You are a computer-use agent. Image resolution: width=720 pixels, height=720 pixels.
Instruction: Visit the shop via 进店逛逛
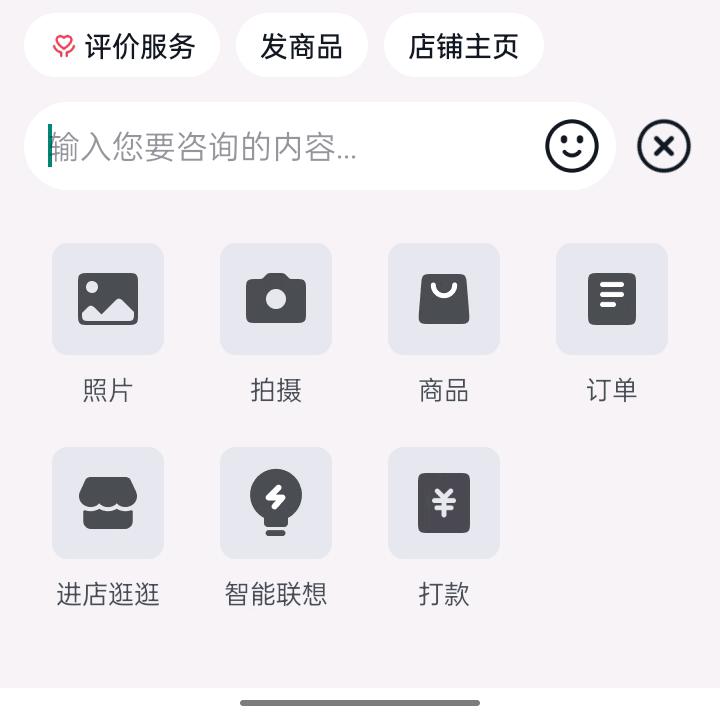pos(108,503)
